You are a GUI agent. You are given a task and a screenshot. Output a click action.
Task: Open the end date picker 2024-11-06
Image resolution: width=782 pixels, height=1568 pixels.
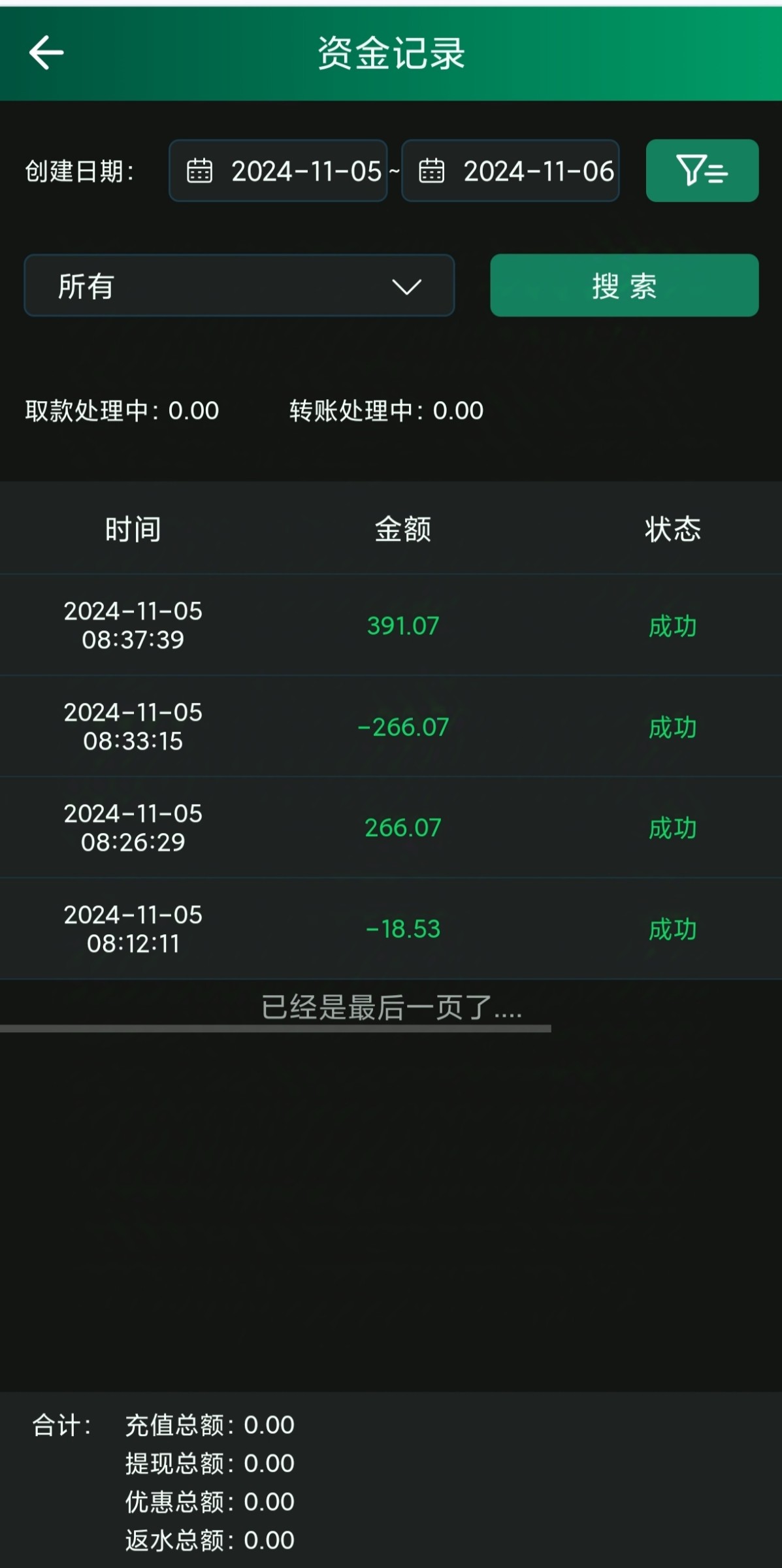point(510,171)
